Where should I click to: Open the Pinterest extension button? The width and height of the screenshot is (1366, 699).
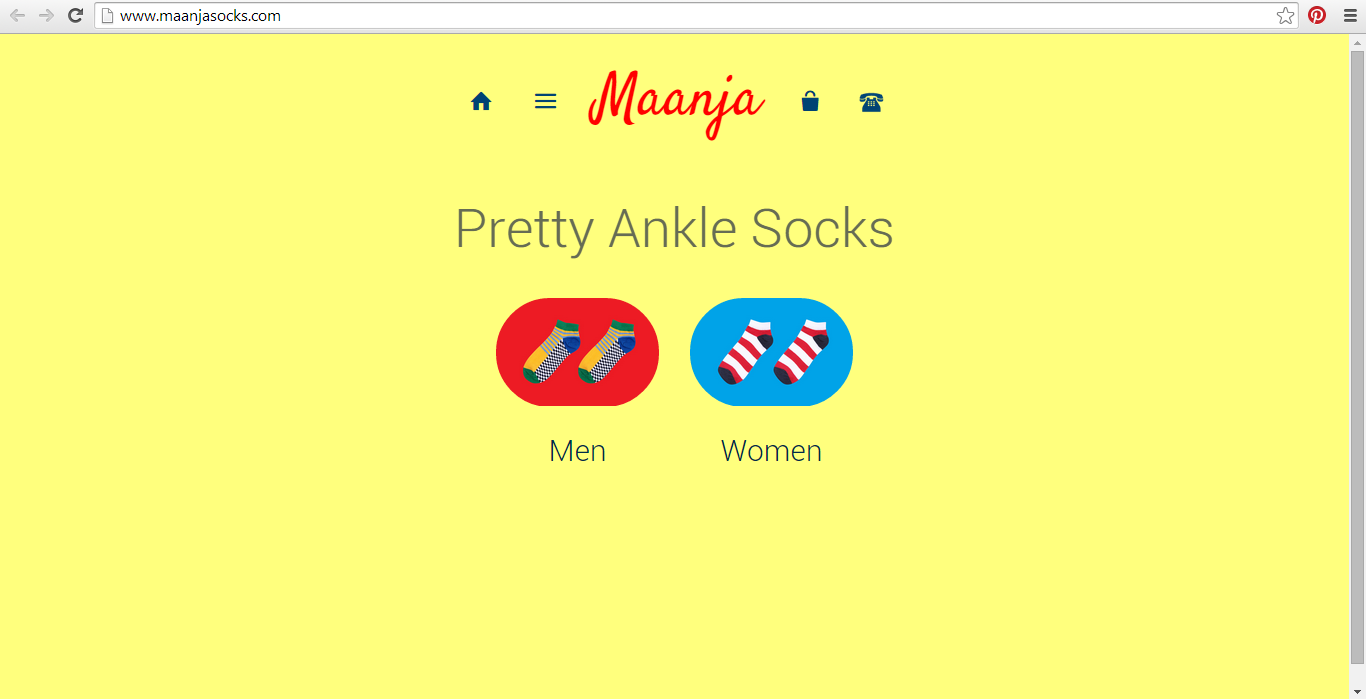(1317, 15)
